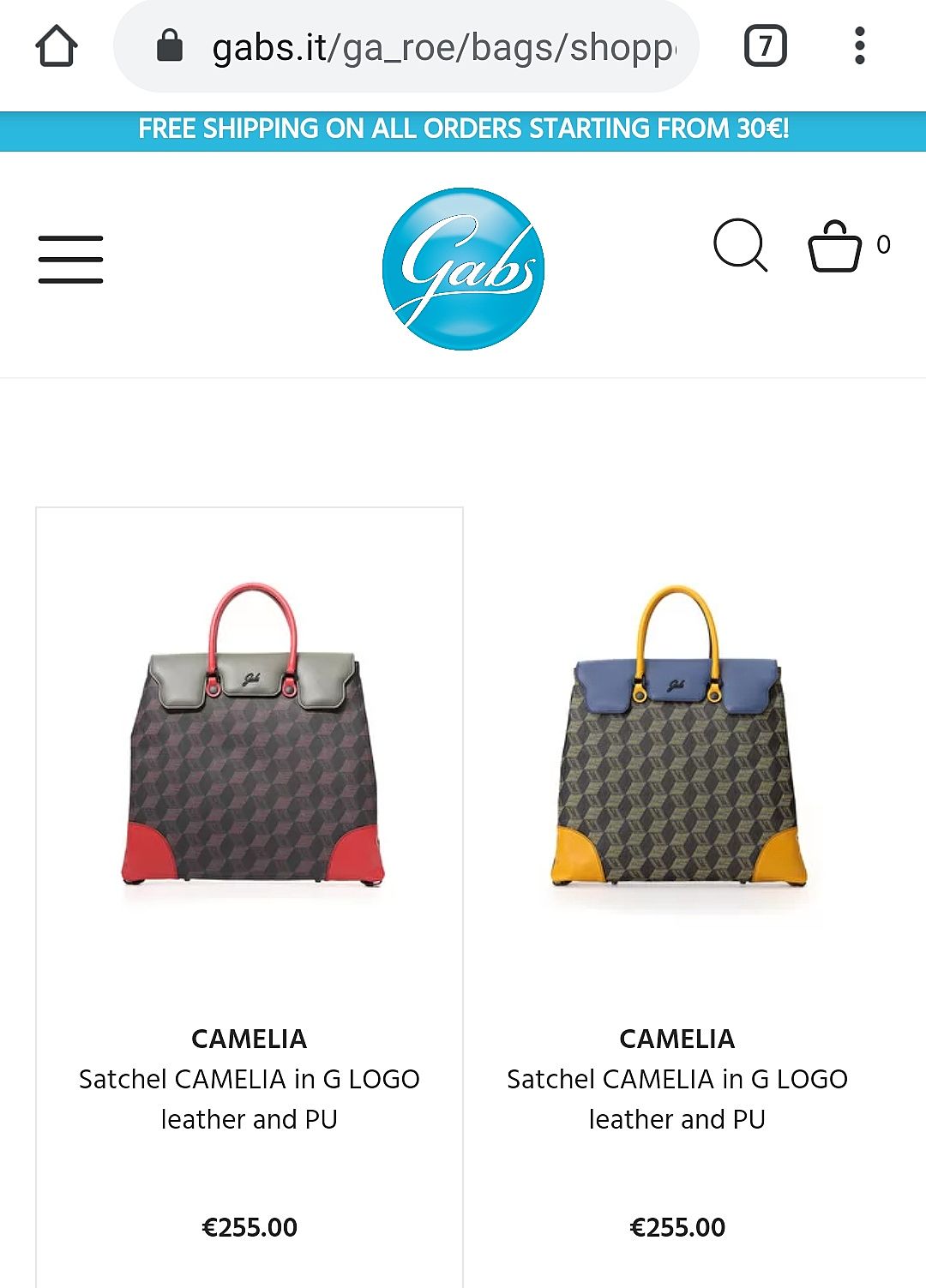This screenshot has height=1288, width=926.
Task: Tap the gabs.it address bar
Action: (429, 47)
